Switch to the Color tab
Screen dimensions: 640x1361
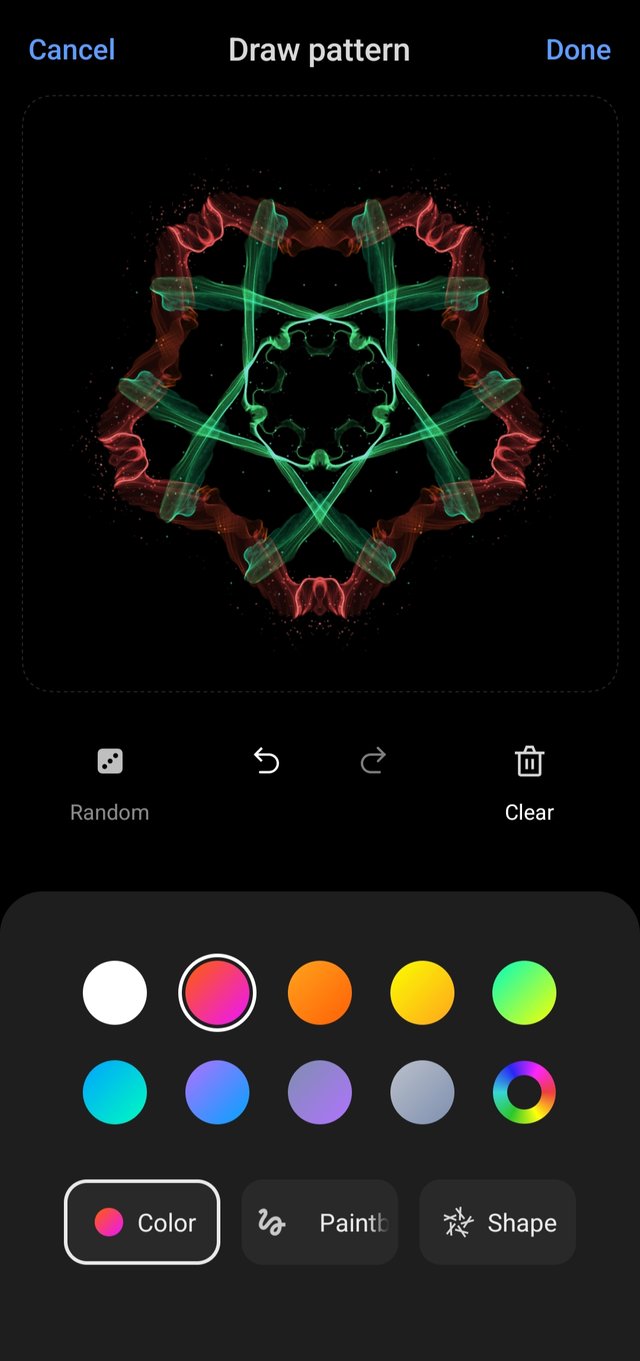pos(142,1222)
